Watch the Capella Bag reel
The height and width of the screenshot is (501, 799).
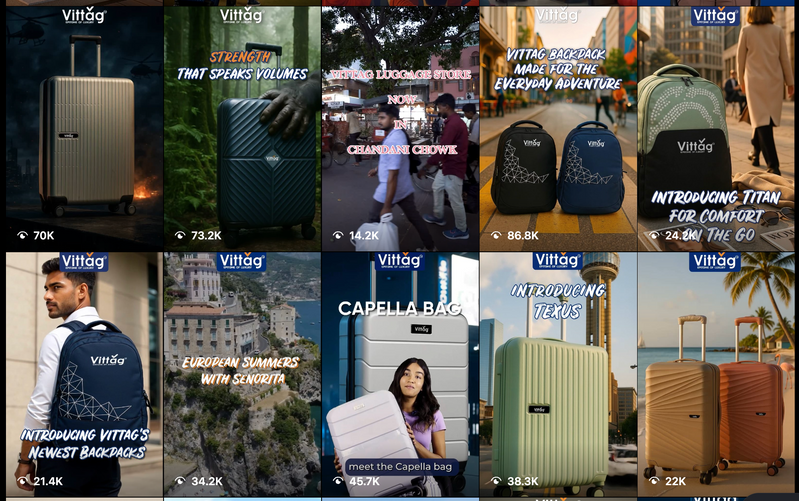tap(400, 375)
